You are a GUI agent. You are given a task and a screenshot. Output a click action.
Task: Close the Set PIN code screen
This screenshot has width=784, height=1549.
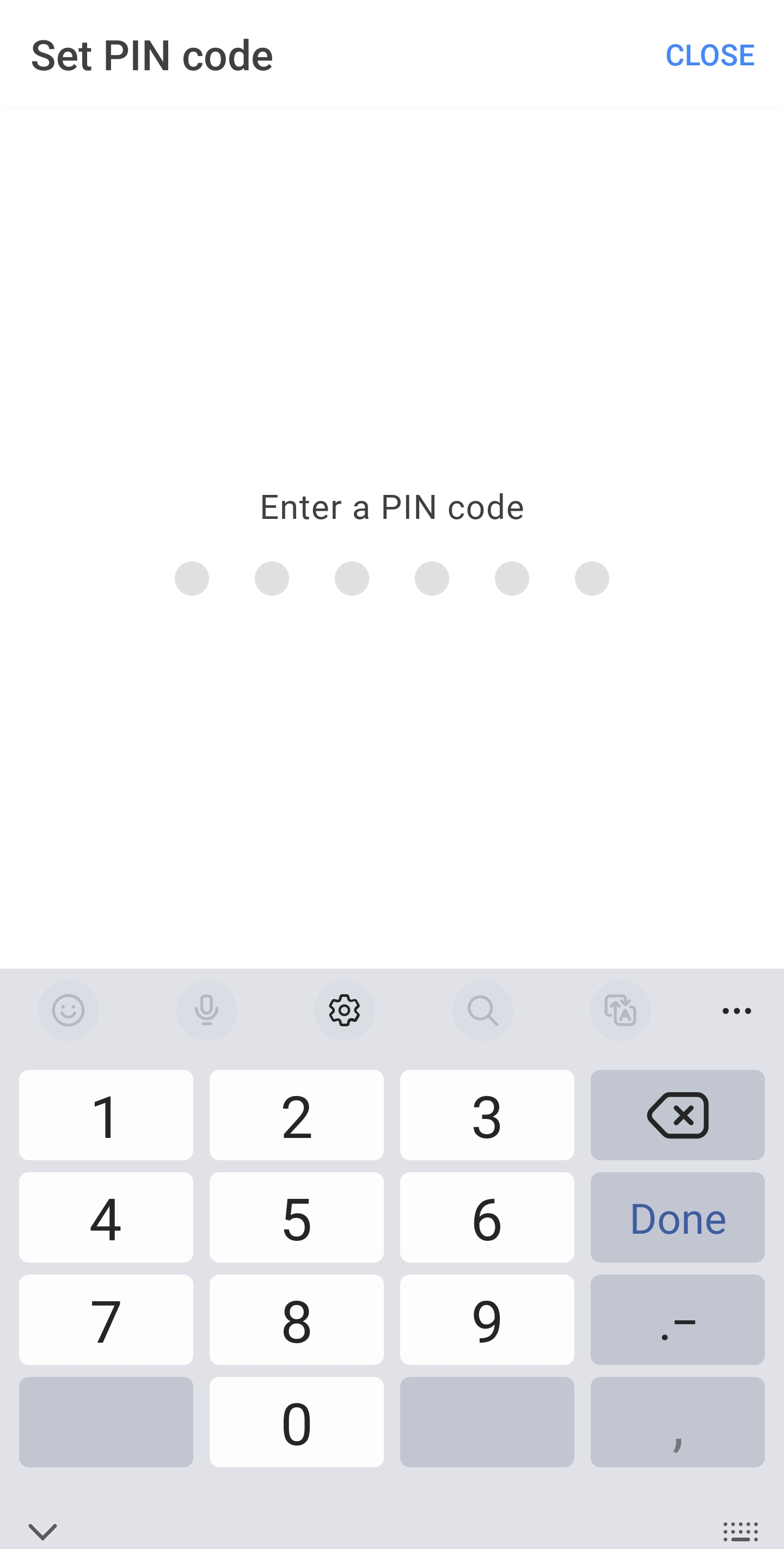pos(709,56)
